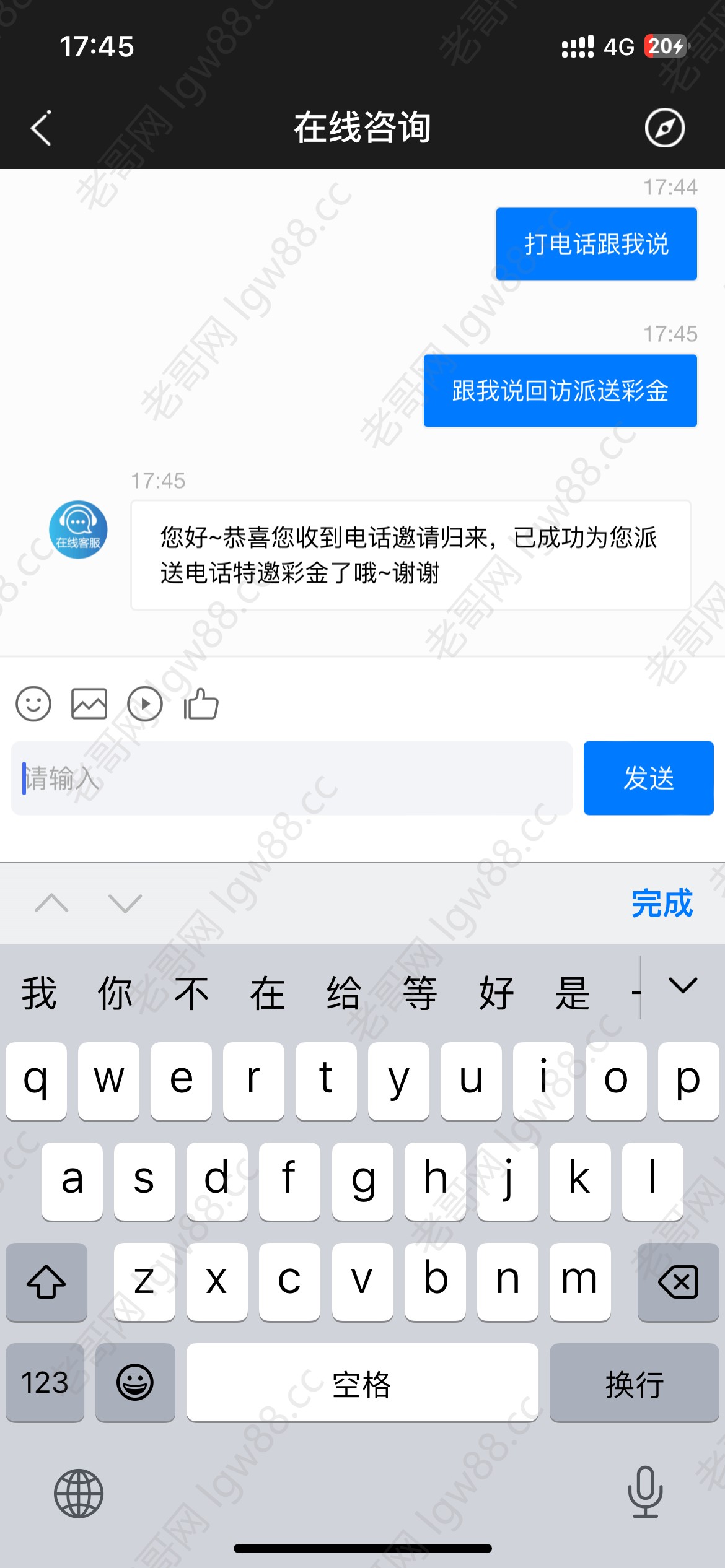The width and height of the screenshot is (725, 1568).
Task: Attach a picture via the image icon
Action: (89, 704)
